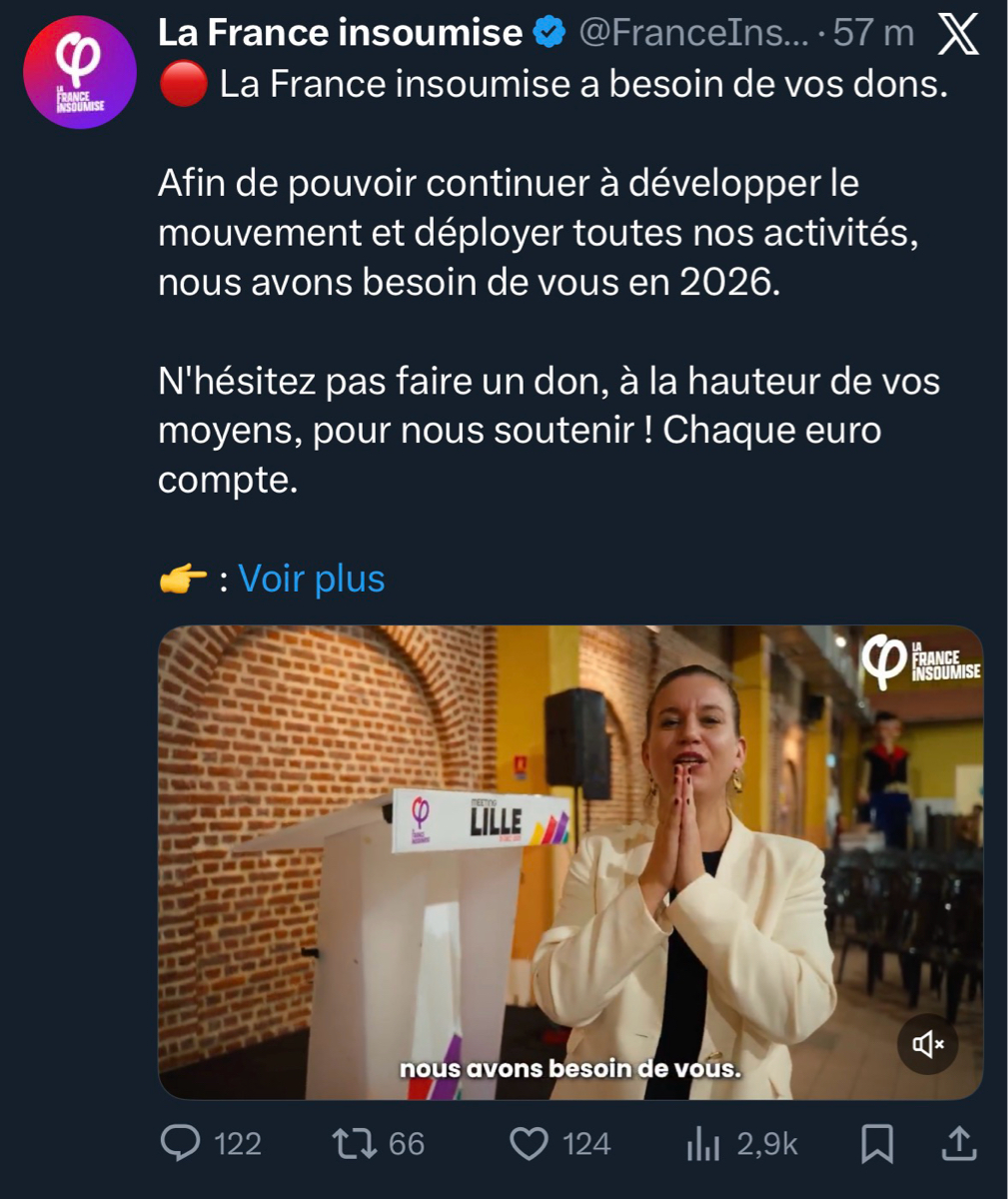Play the Lille meeting video

pos(569,861)
